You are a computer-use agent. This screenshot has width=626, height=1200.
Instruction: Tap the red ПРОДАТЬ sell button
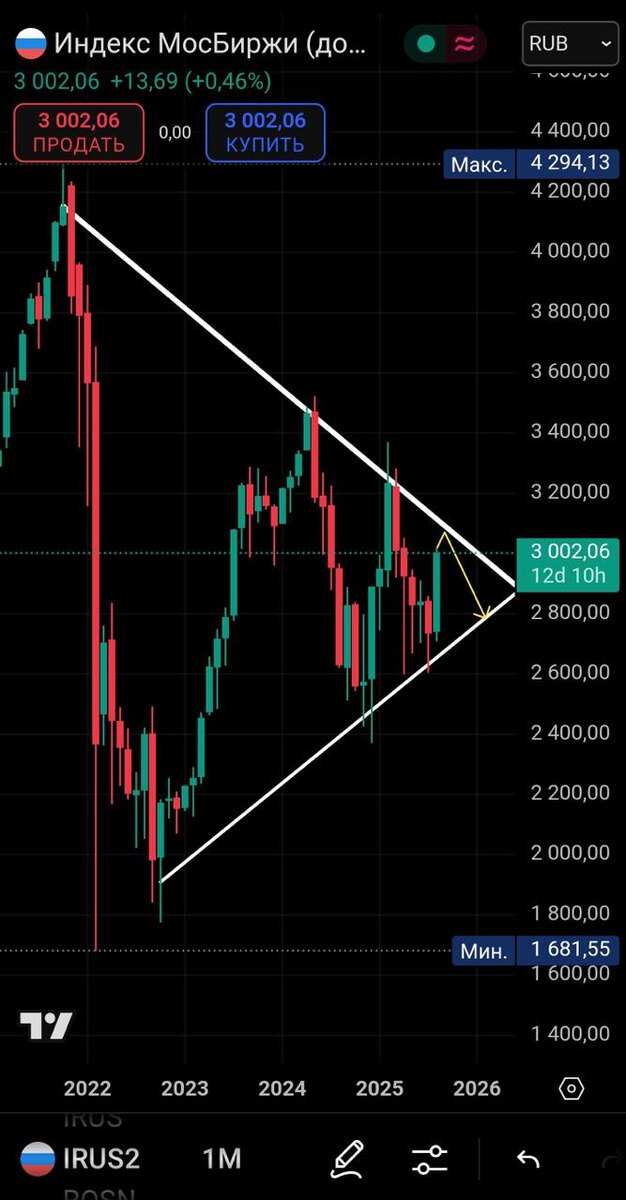click(78, 132)
